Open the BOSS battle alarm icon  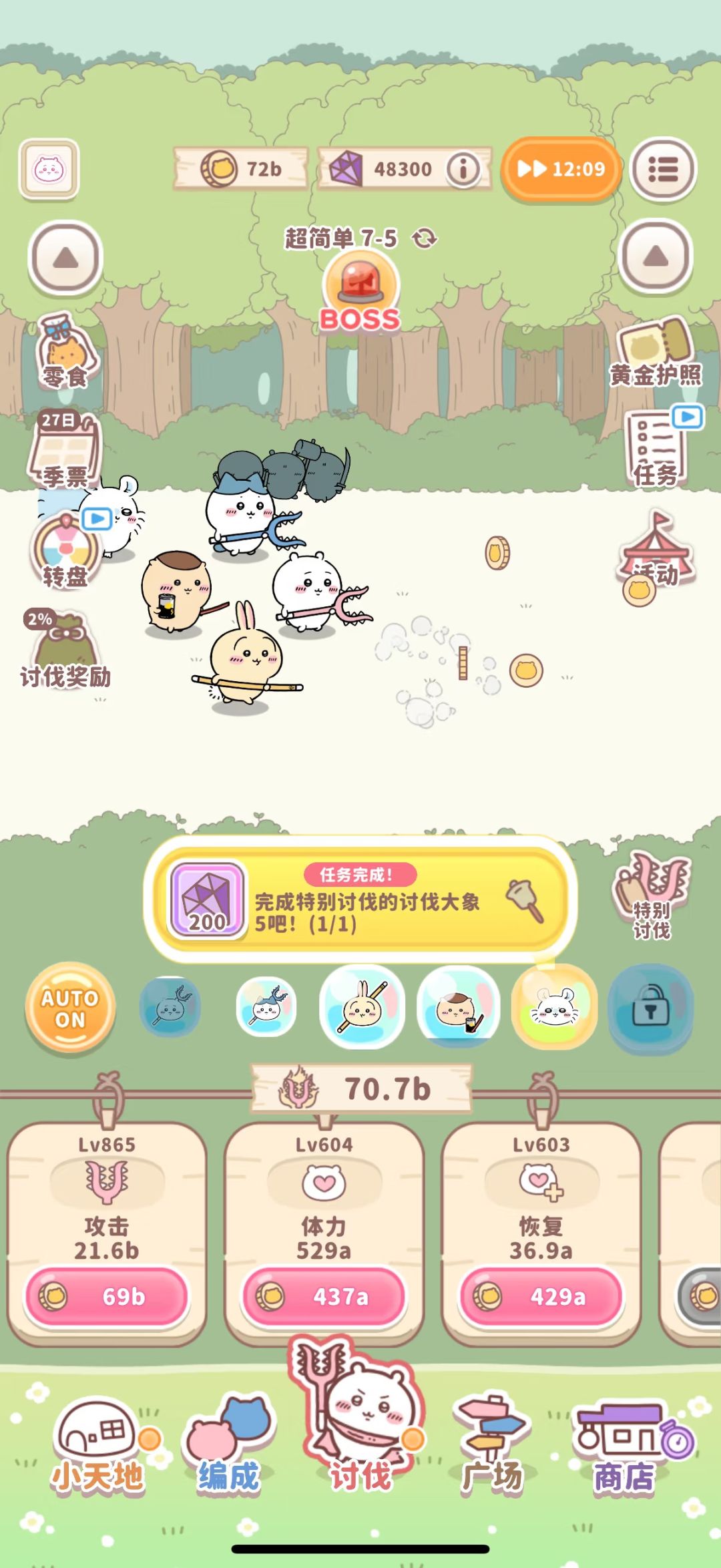click(x=360, y=287)
